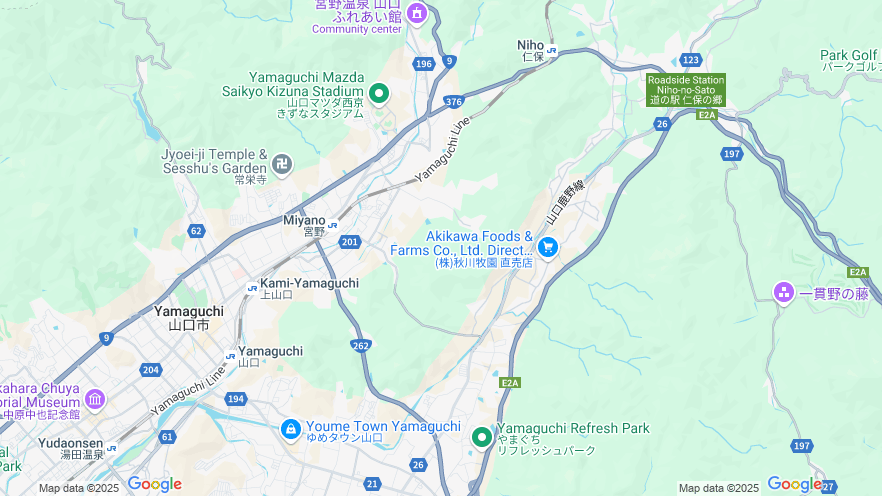The image size is (882, 496).
Task: Open the Yamaguchi Mazda Saikyo Kizuna Stadium pin
Action: (x=379, y=95)
